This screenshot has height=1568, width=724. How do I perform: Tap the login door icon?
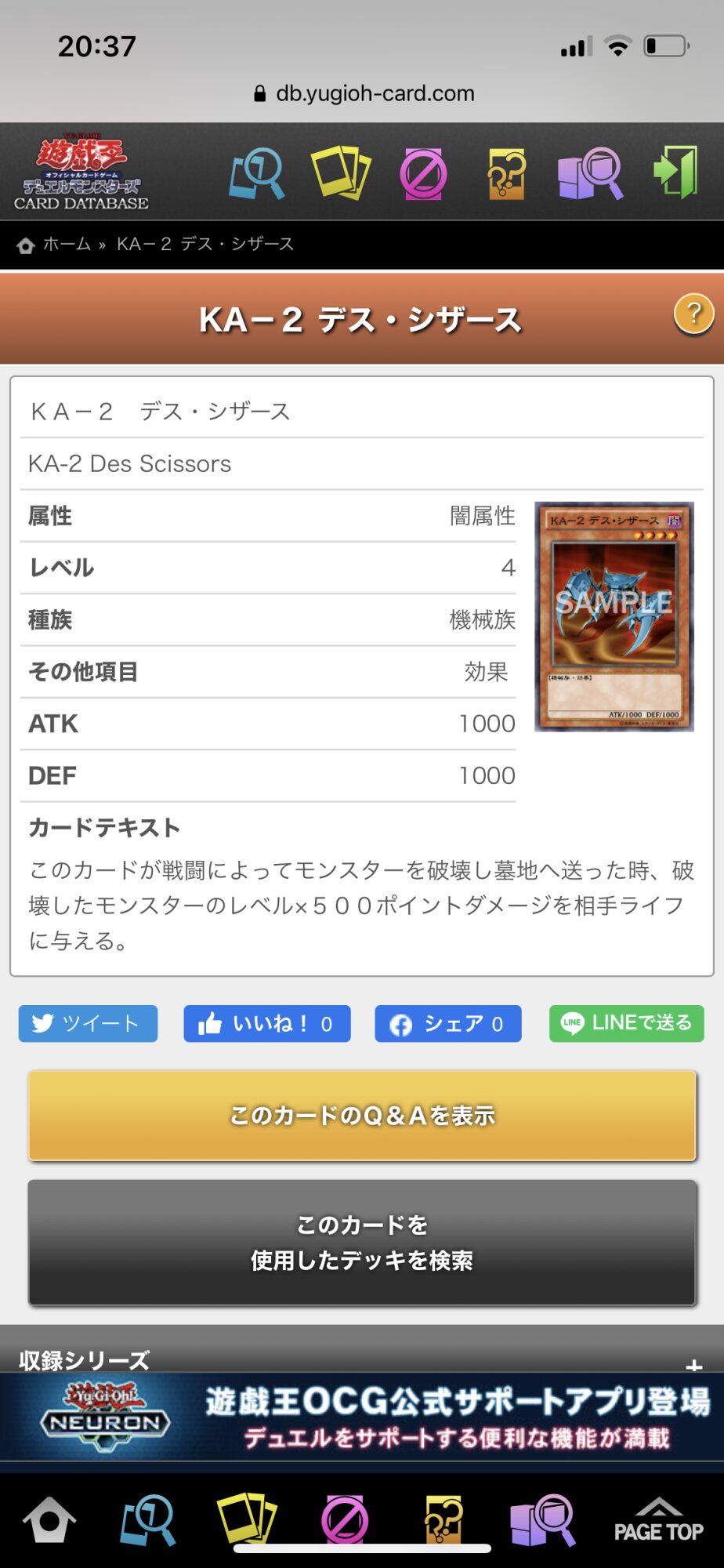pyautogui.click(x=675, y=172)
